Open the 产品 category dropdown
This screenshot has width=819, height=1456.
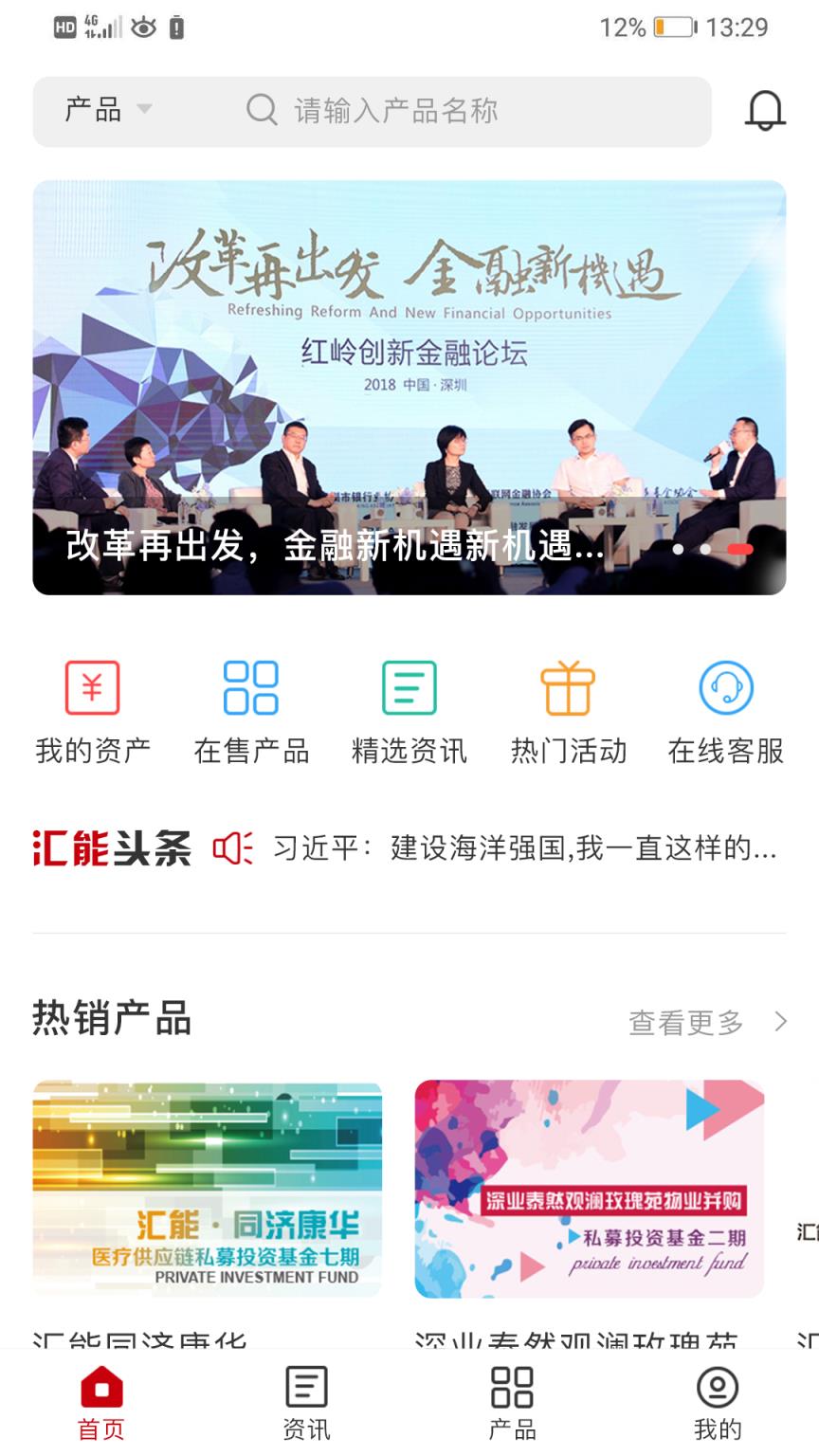[104, 109]
